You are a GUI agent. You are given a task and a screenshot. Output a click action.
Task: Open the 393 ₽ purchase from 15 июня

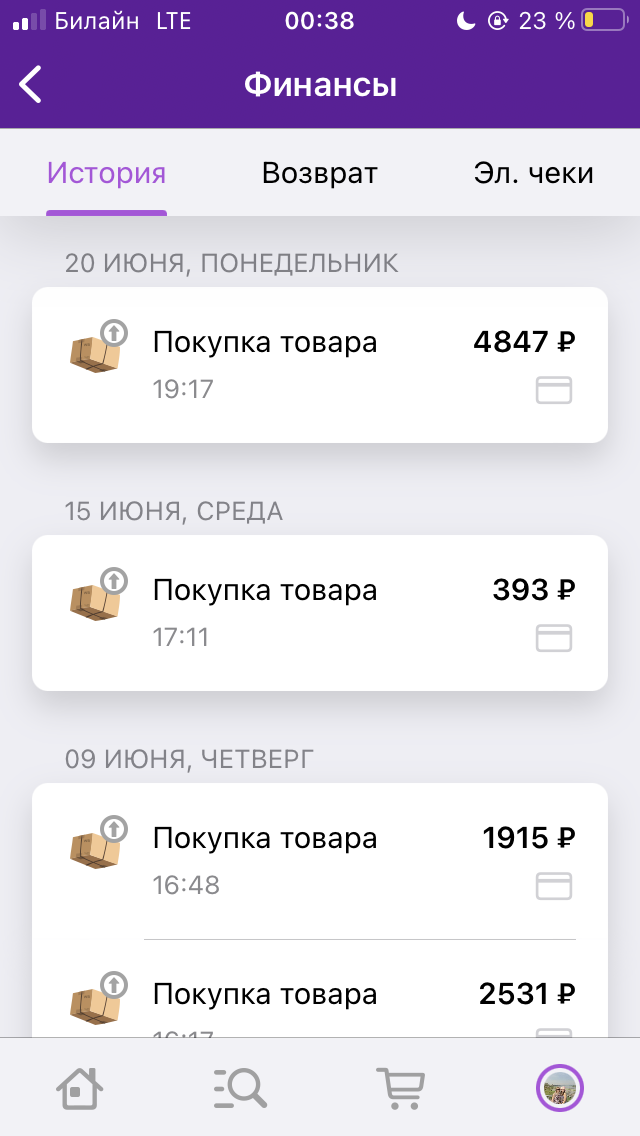click(x=320, y=613)
